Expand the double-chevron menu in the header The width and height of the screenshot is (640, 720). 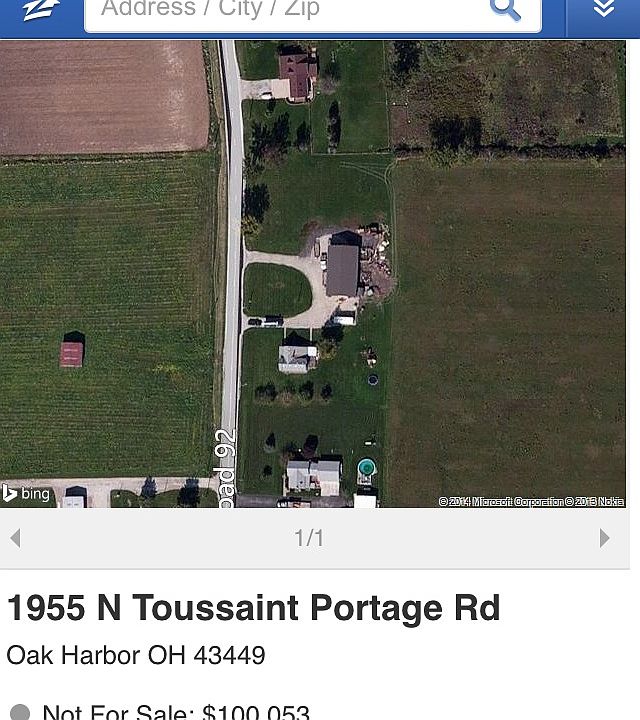coord(603,10)
